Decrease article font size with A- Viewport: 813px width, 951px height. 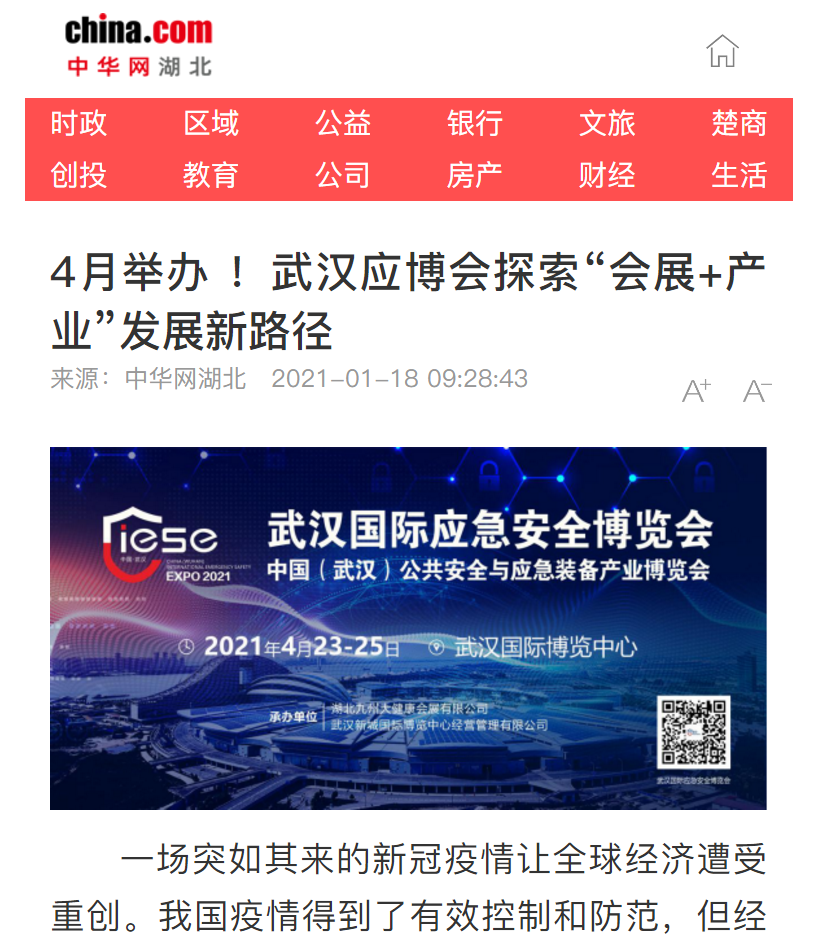pyautogui.click(x=757, y=391)
